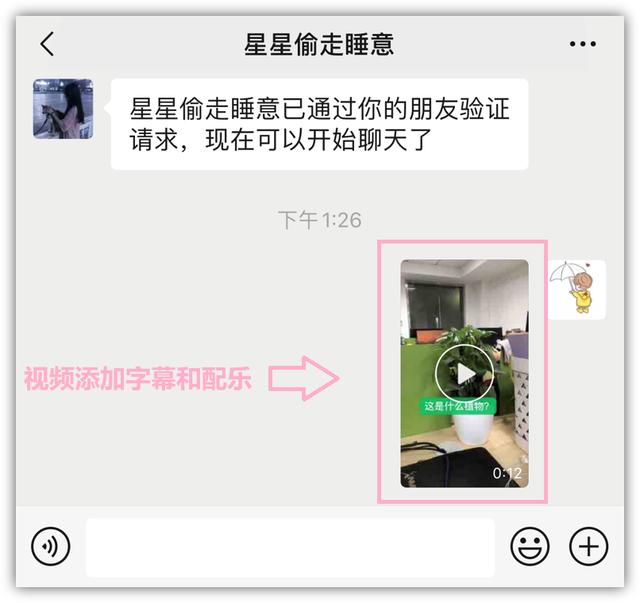Viewport: 640px width, 603px height.
Task: Open the plus attachments menu
Action: pyautogui.click(x=588, y=546)
